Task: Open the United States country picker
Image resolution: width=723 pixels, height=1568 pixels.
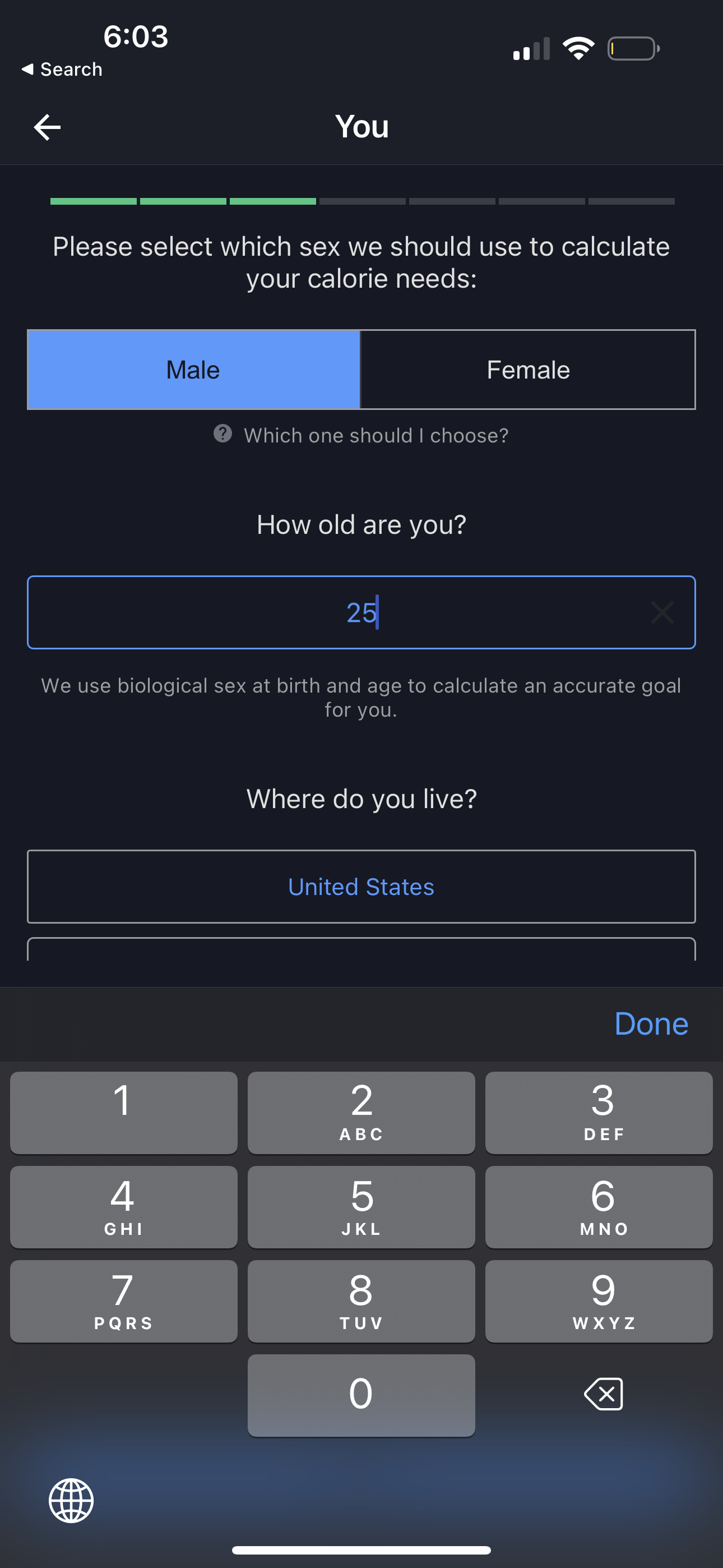Action: (361, 886)
